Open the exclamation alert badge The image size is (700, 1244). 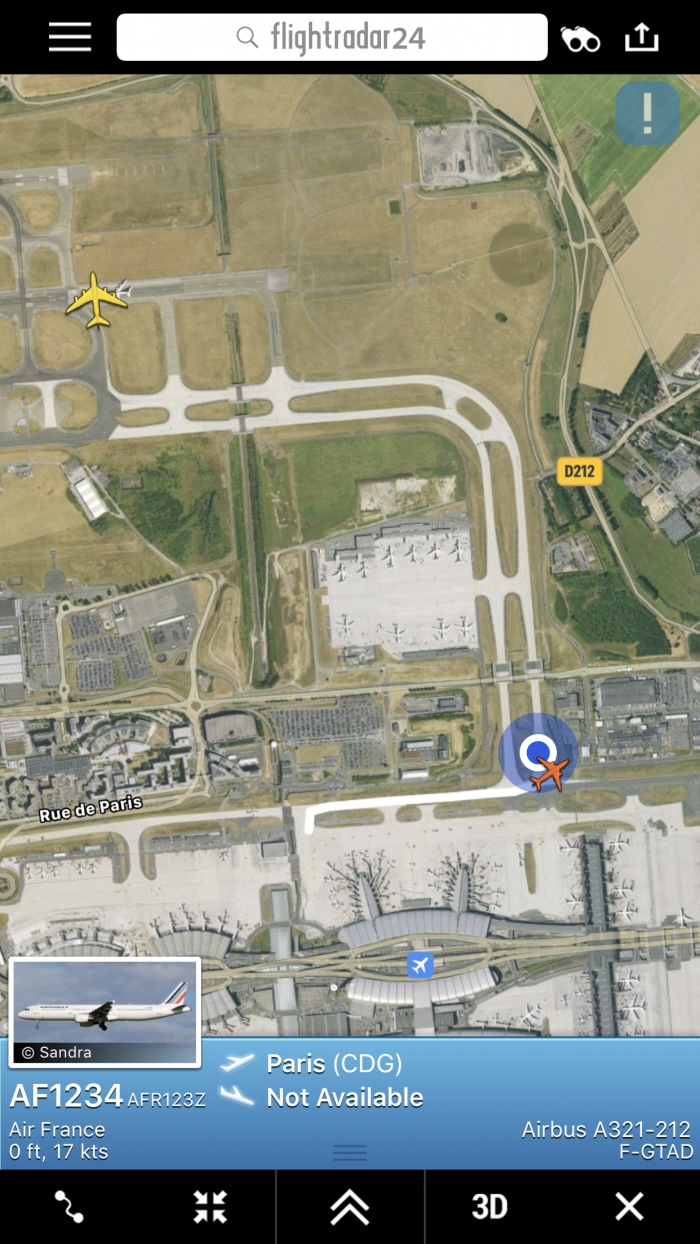647,114
